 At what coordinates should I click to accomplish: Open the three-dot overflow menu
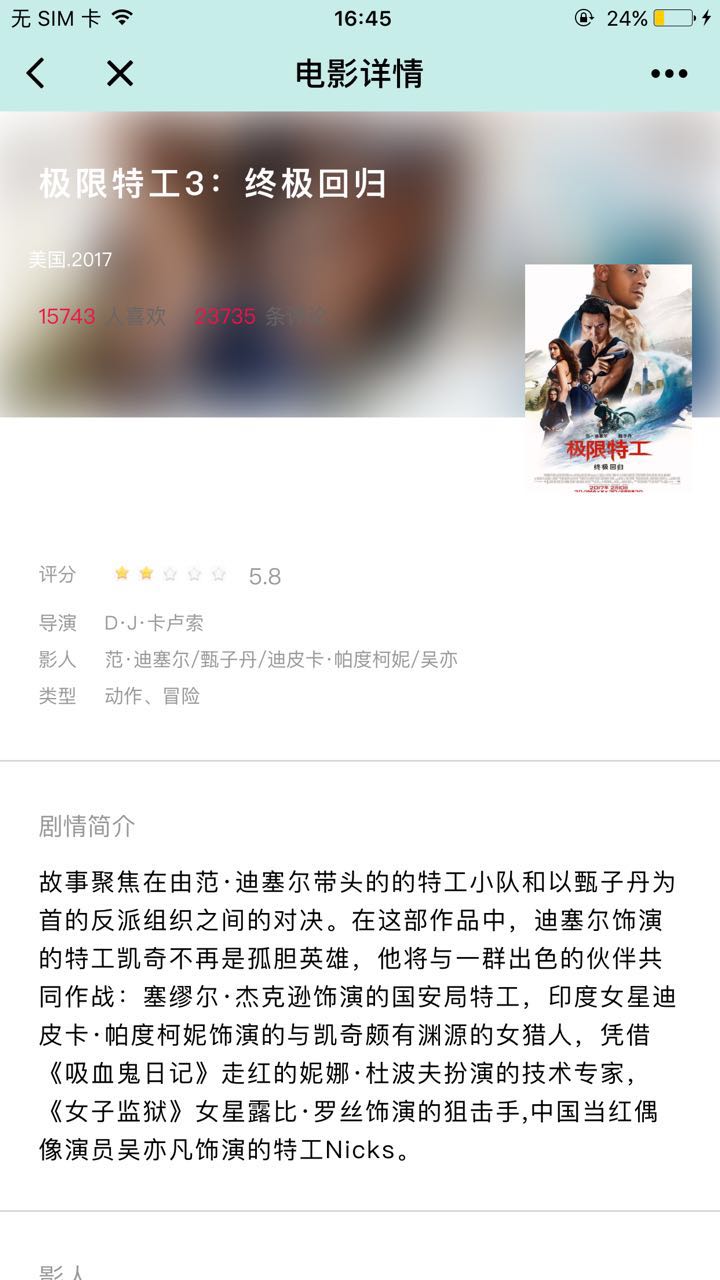click(x=669, y=73)
